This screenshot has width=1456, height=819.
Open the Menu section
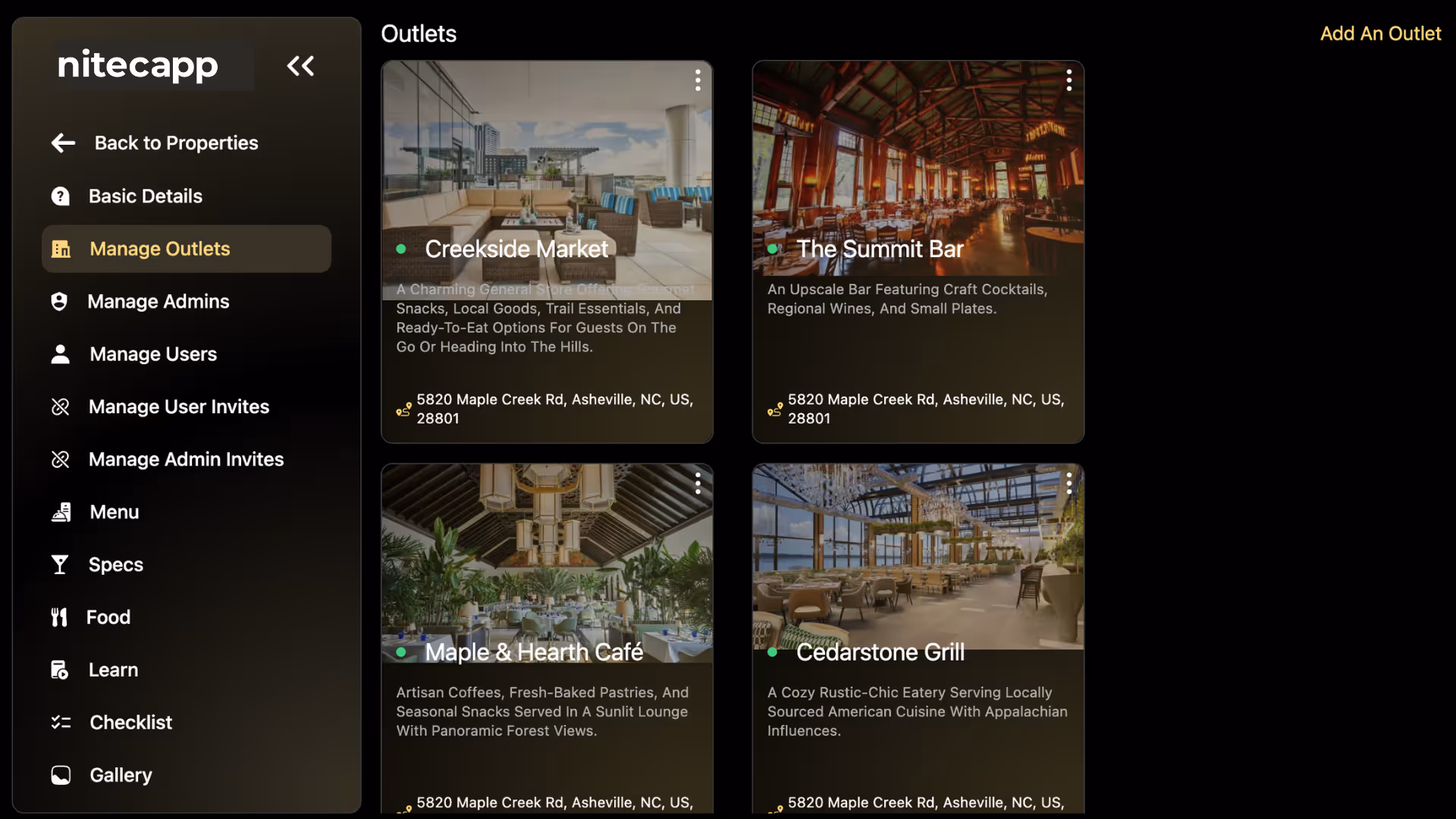pyautogui.click(x=95, y=512)
